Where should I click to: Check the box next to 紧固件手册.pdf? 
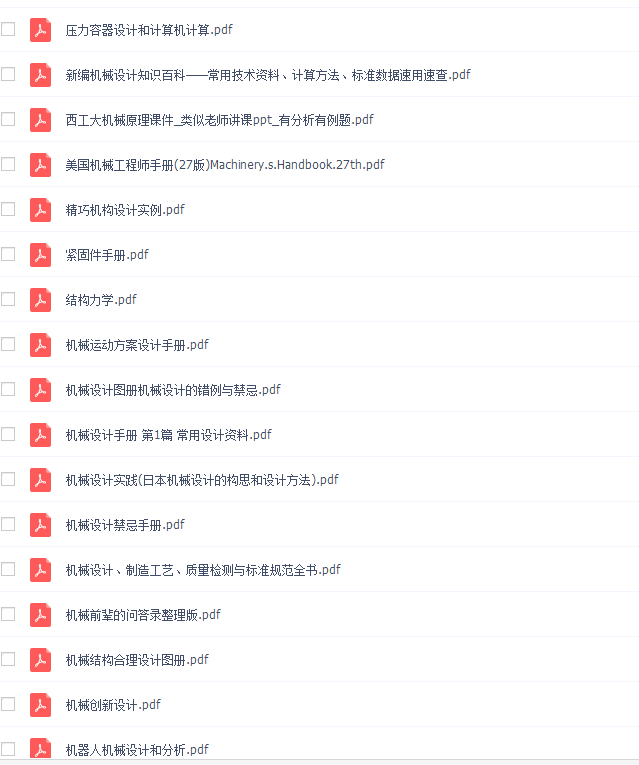[8, 254]
